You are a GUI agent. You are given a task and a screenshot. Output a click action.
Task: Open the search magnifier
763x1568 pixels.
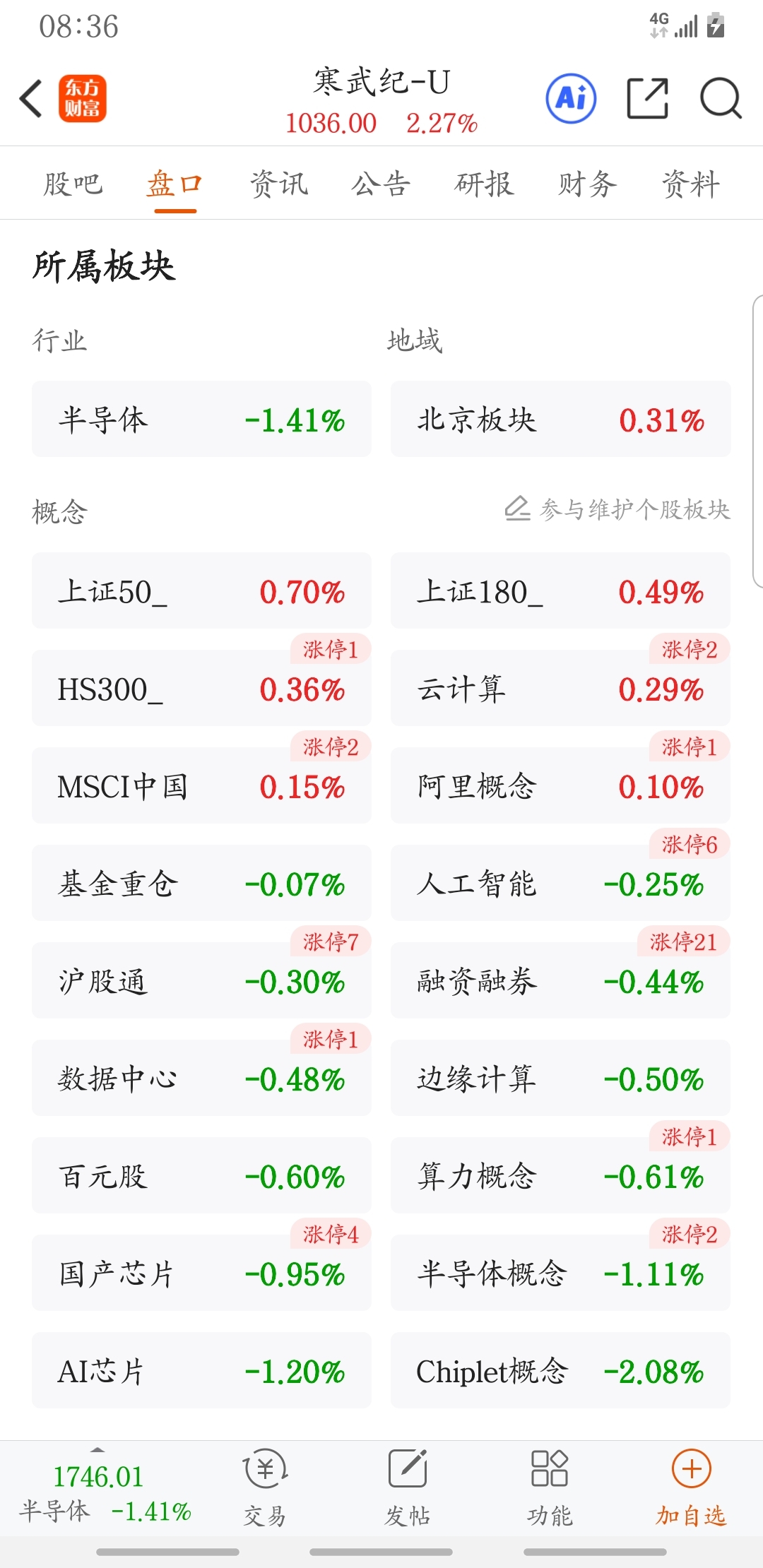[721, 98]
